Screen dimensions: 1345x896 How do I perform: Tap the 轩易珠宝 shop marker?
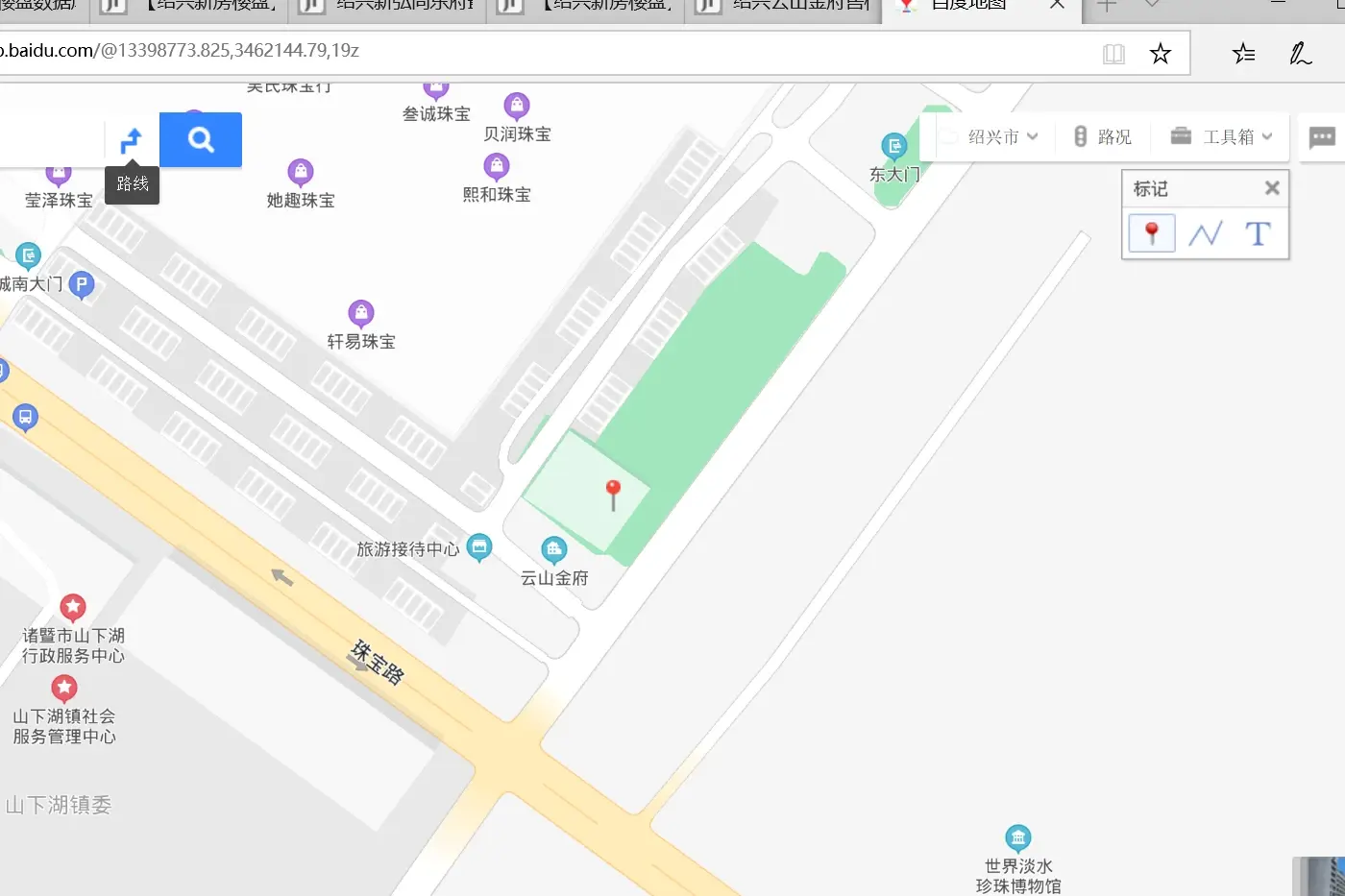[361, 313]
